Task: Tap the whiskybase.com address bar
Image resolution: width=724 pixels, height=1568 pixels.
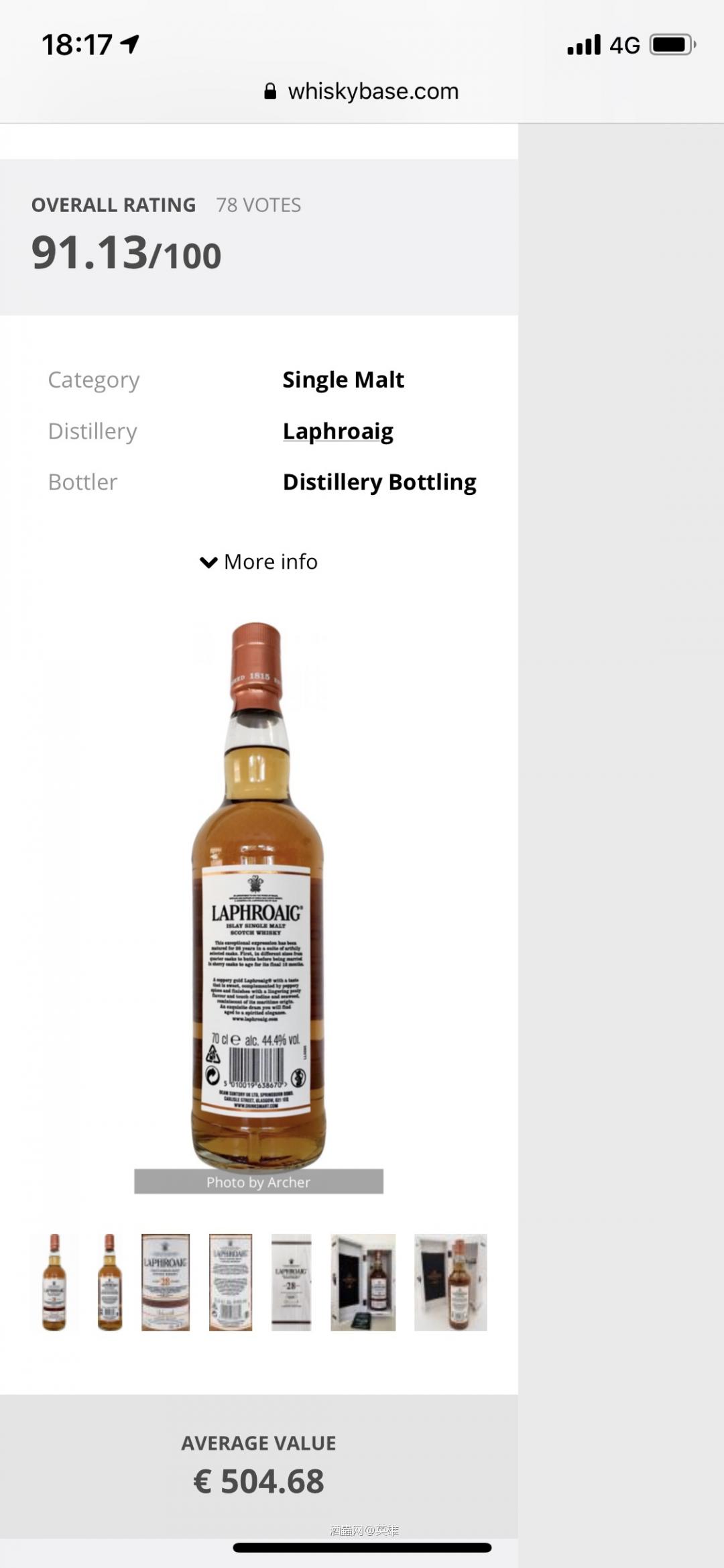Action: pos(362,91)
